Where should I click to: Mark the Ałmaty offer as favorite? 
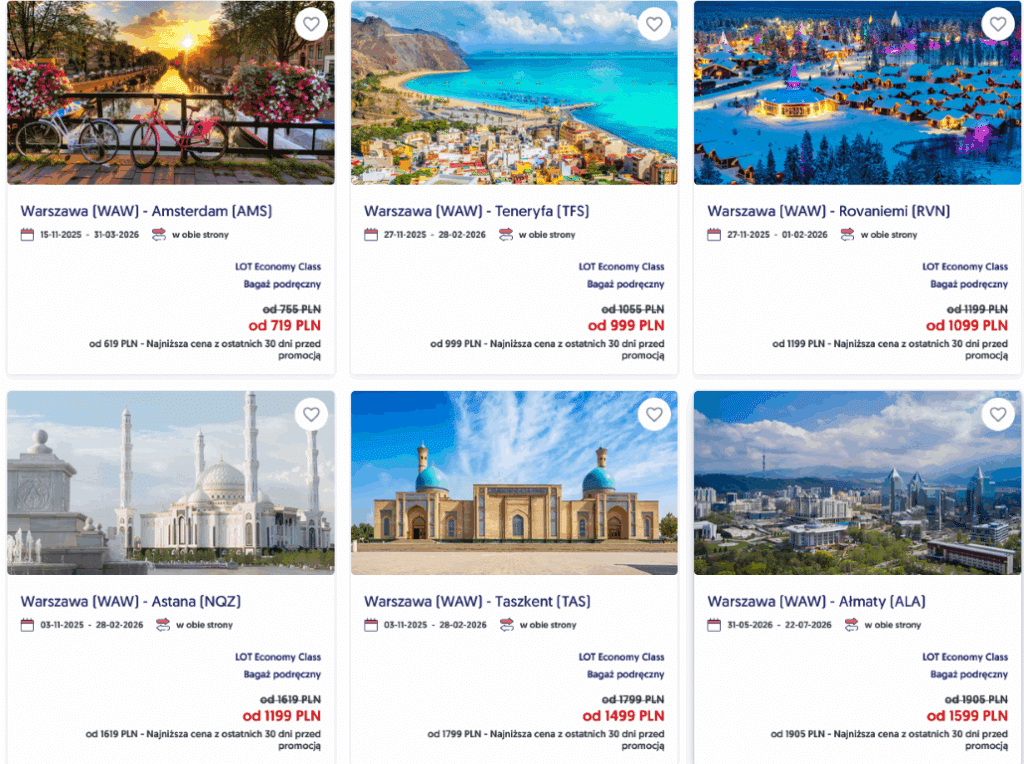click(997, 414)
